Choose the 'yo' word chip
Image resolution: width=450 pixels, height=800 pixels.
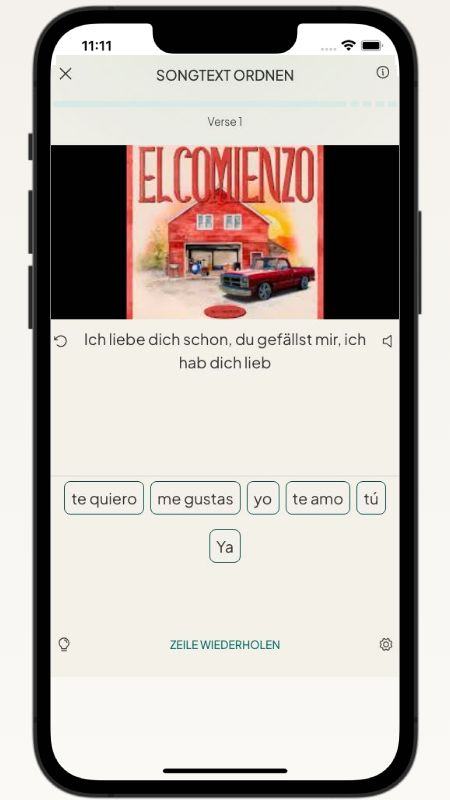[263, 498]
